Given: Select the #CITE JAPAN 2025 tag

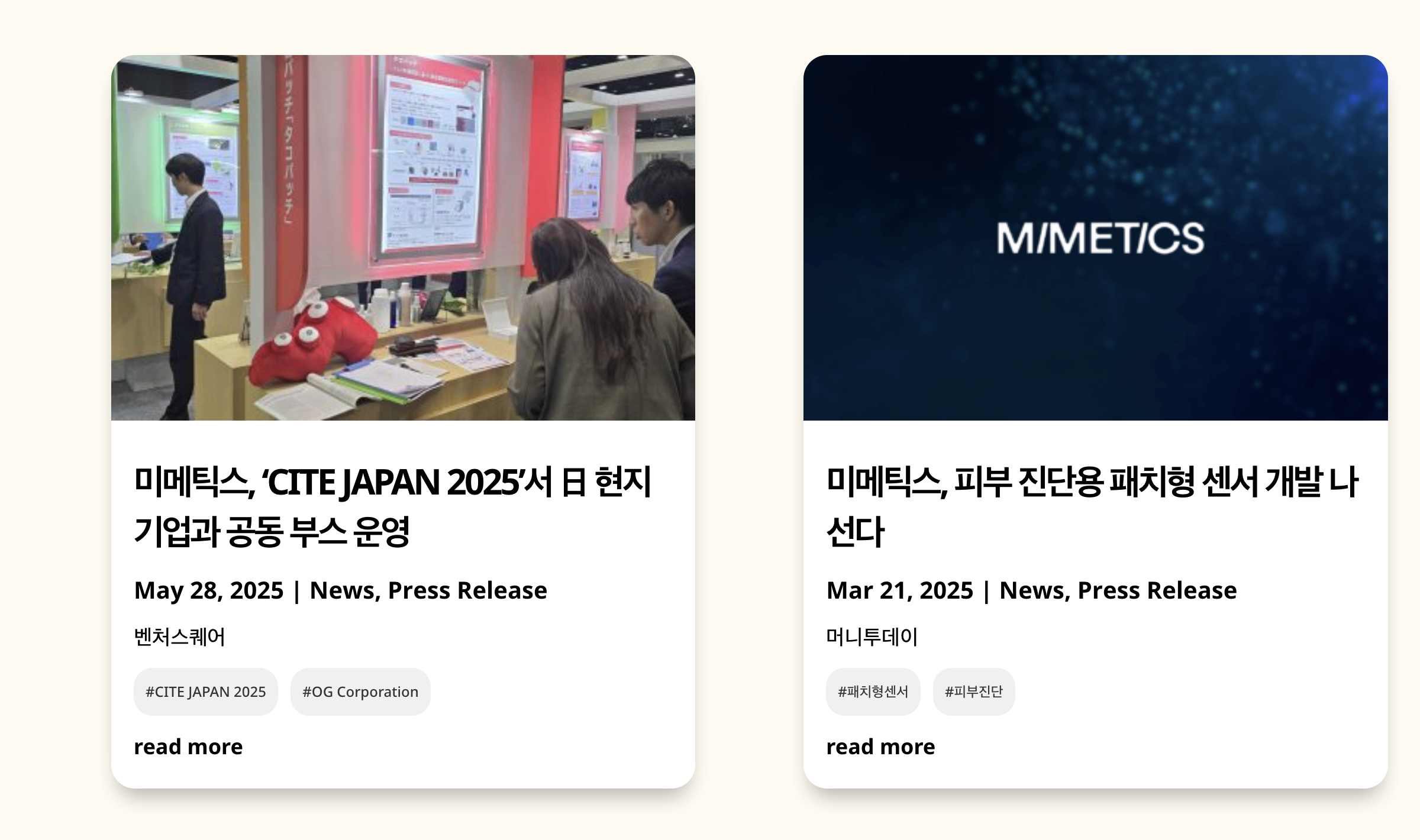Looking at the screenshot, I should coord(206,692).
